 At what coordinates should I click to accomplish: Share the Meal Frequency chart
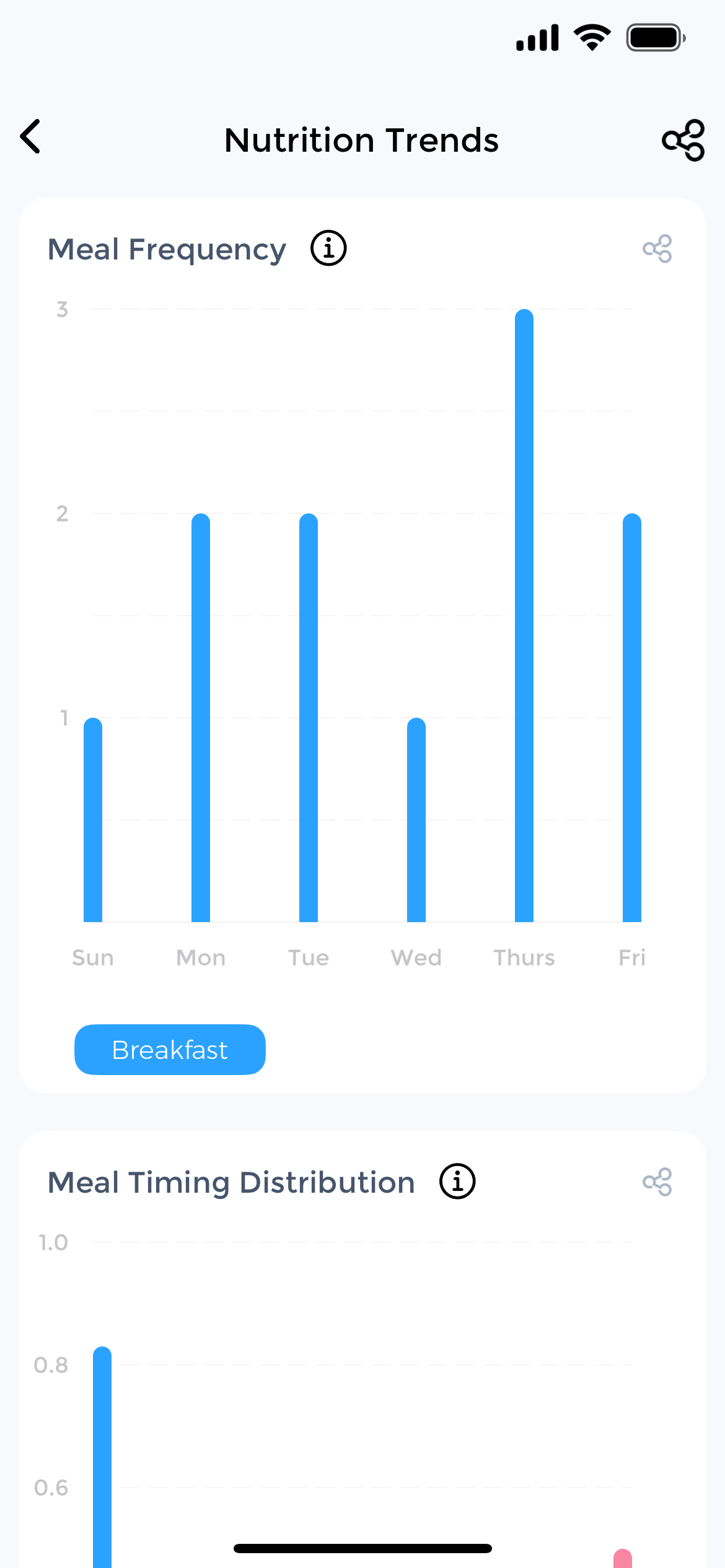click(657, 248)
